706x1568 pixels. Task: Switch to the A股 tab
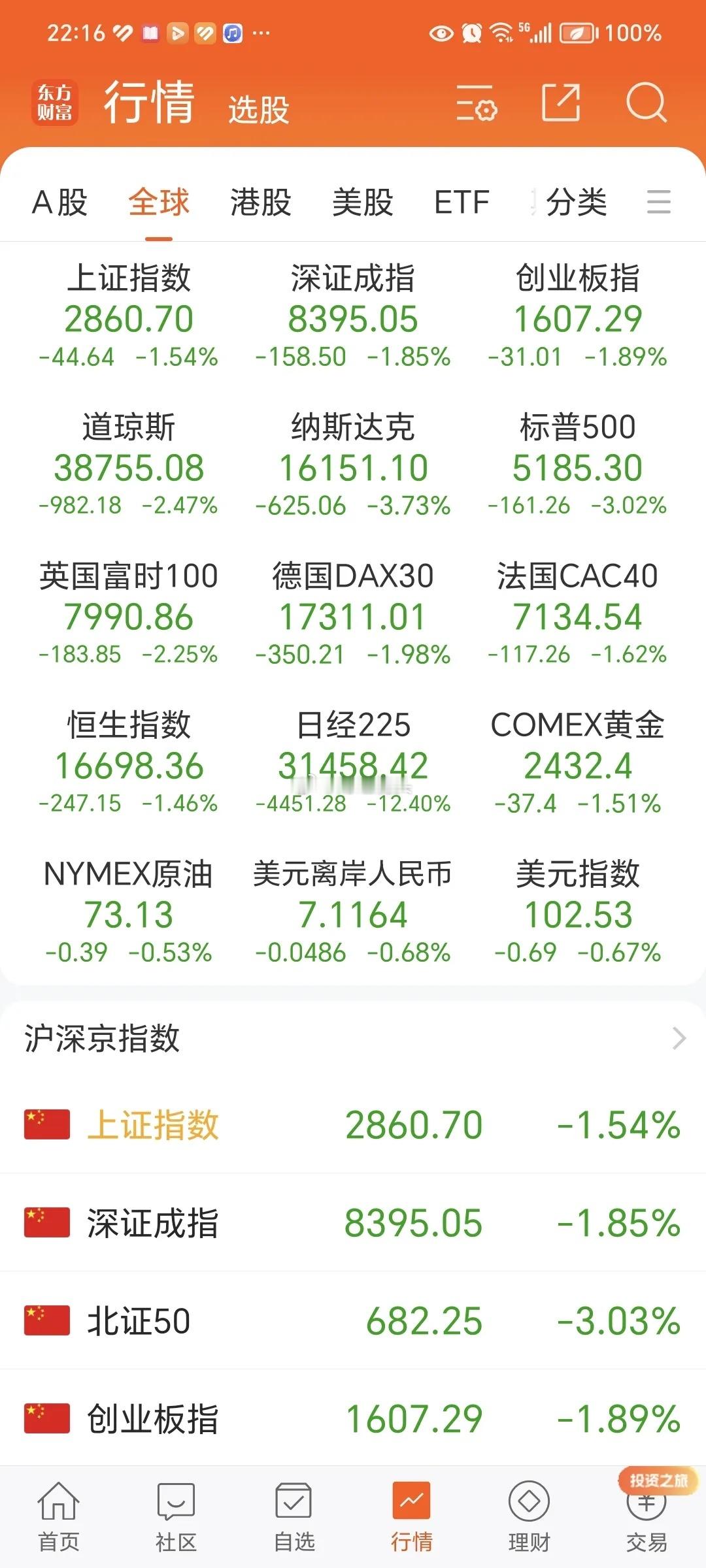pyautogui.click(x=59, y=202)
